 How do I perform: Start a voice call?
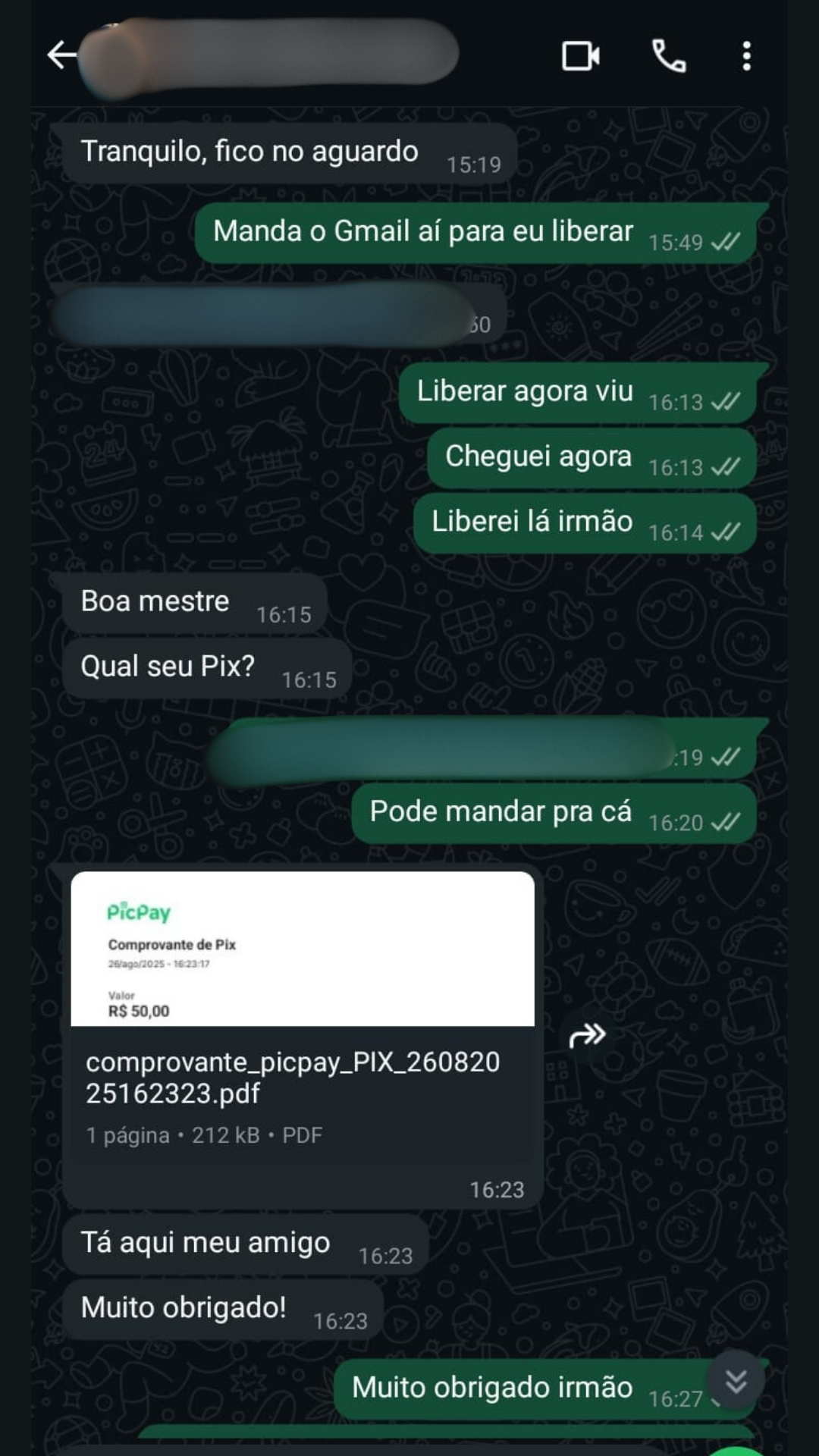pos(669,56)
